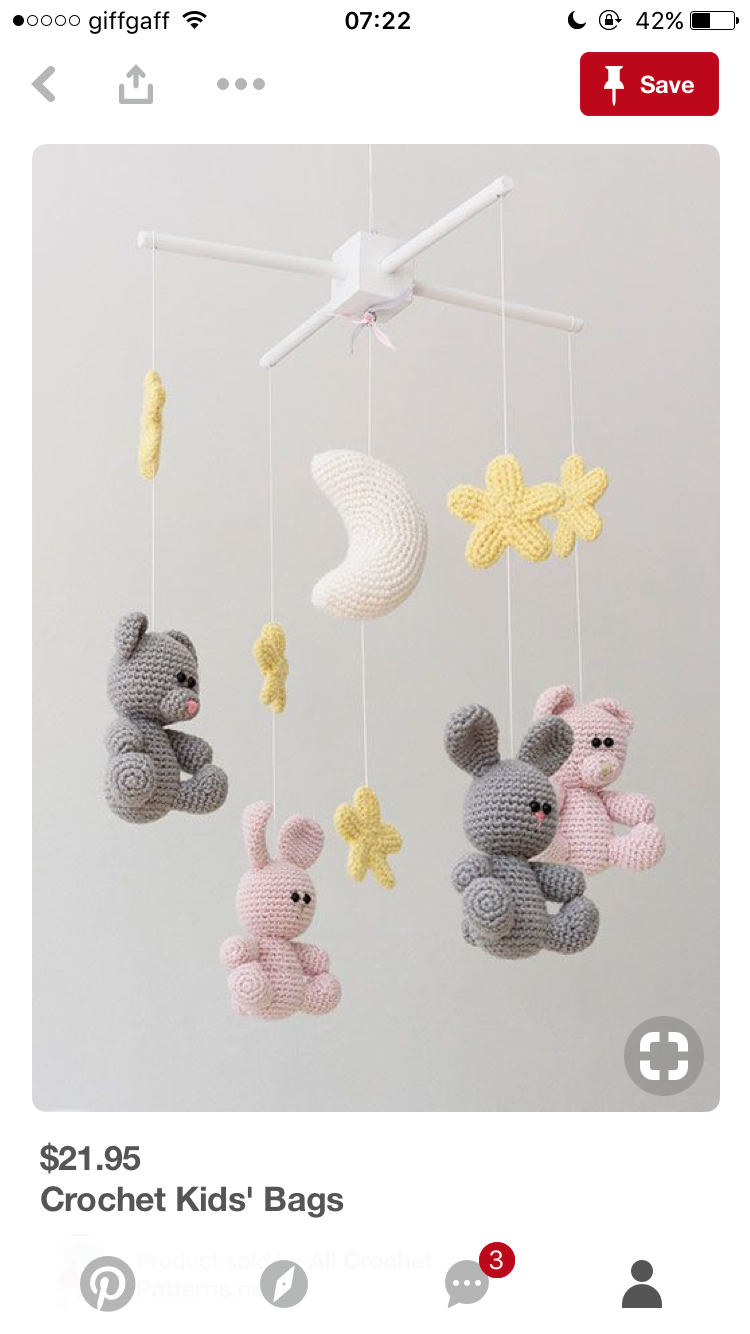Screen dimensions: 750x1334
Task: Open messages with 3 notifications
Action: [468, 1282]
